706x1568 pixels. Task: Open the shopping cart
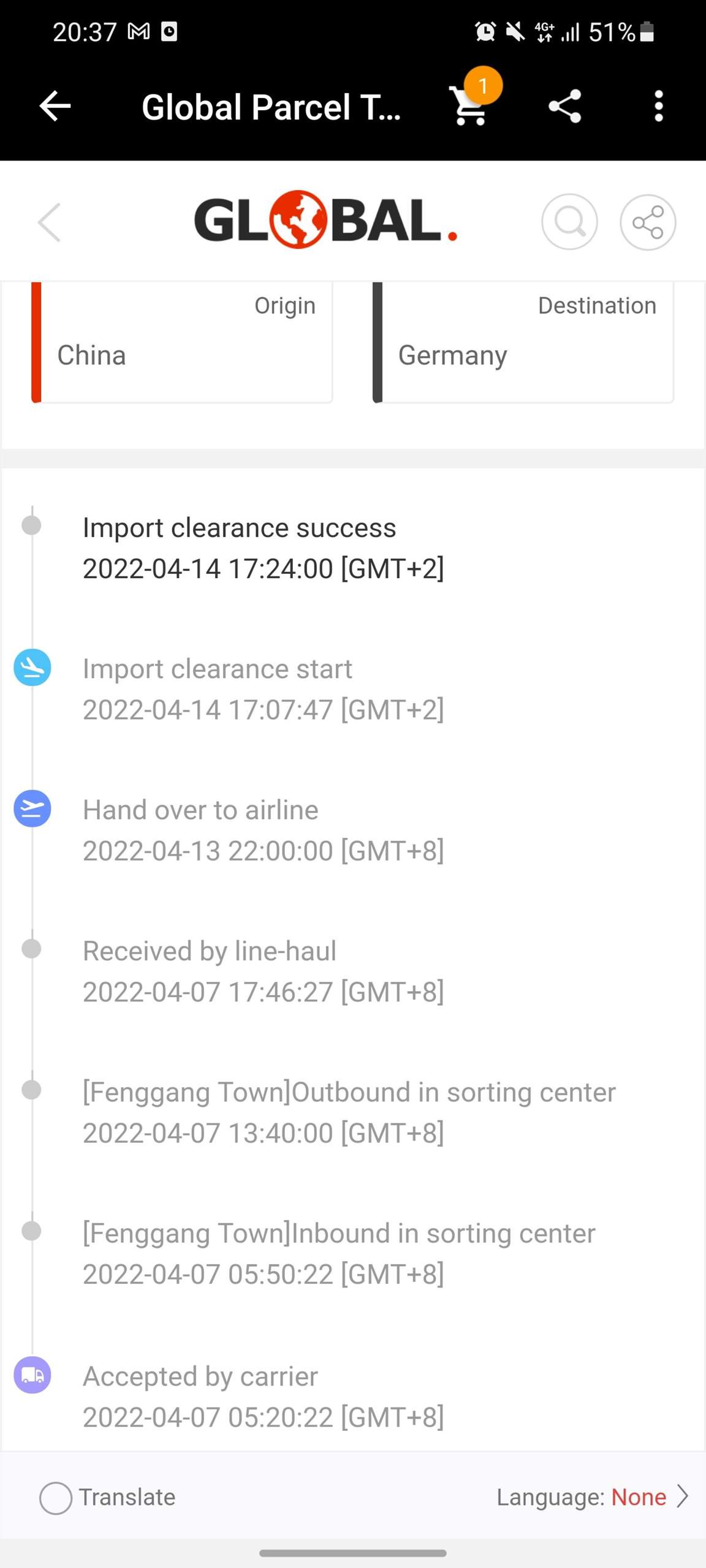pos(470,105)
